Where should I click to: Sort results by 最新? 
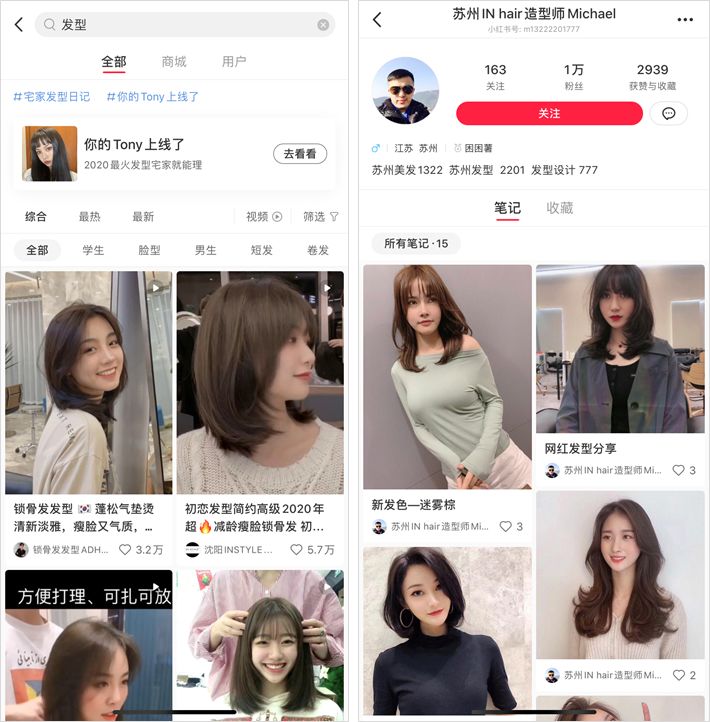pyautogui.click(x=143, y=216)
